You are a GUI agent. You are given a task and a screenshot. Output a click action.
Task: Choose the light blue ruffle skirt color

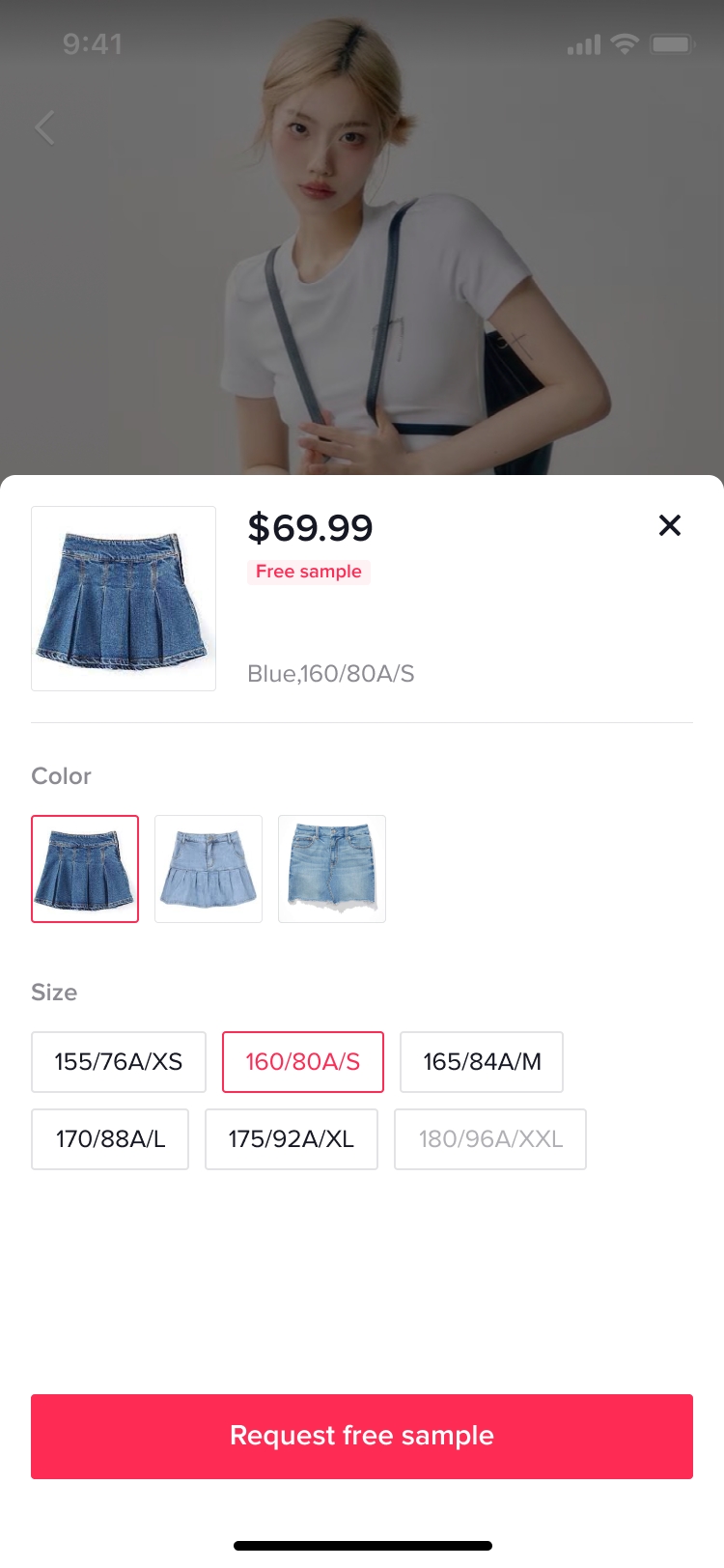209,869
